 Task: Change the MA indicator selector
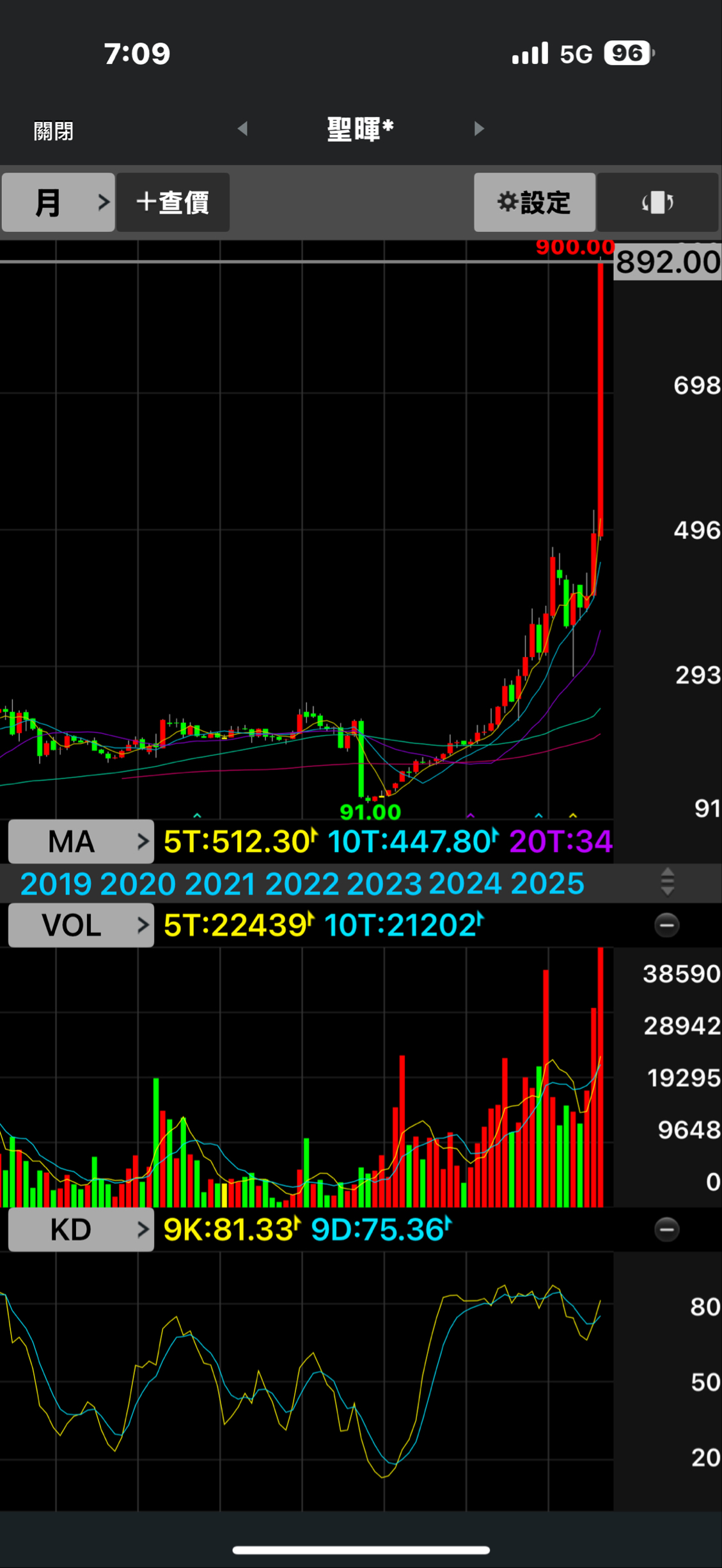(81, 842)
